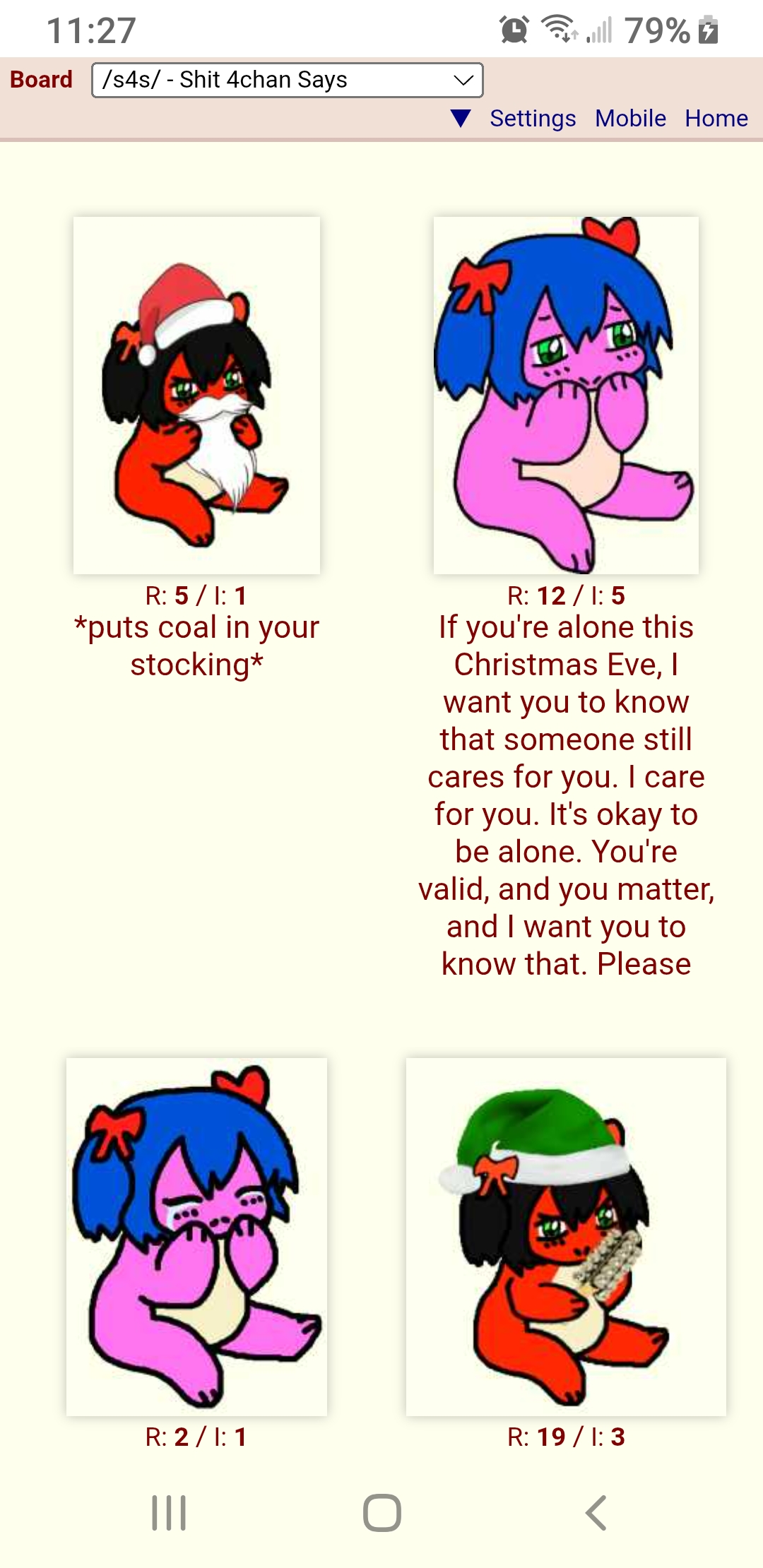This screenshot has width=763, height=1568.
Task: Click the dark red Board label
Action: point(40,80)
